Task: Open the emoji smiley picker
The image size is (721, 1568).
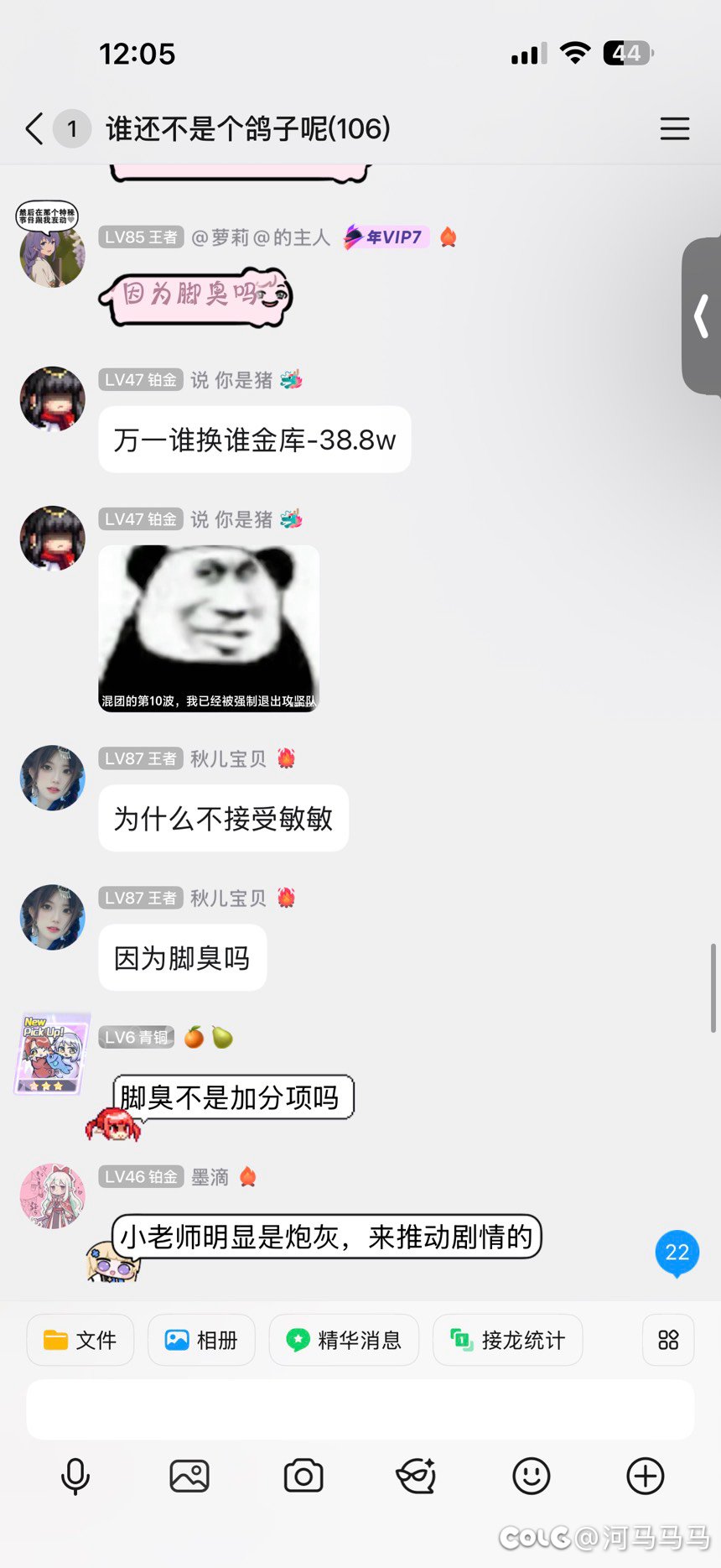Action: point(530,1477)
